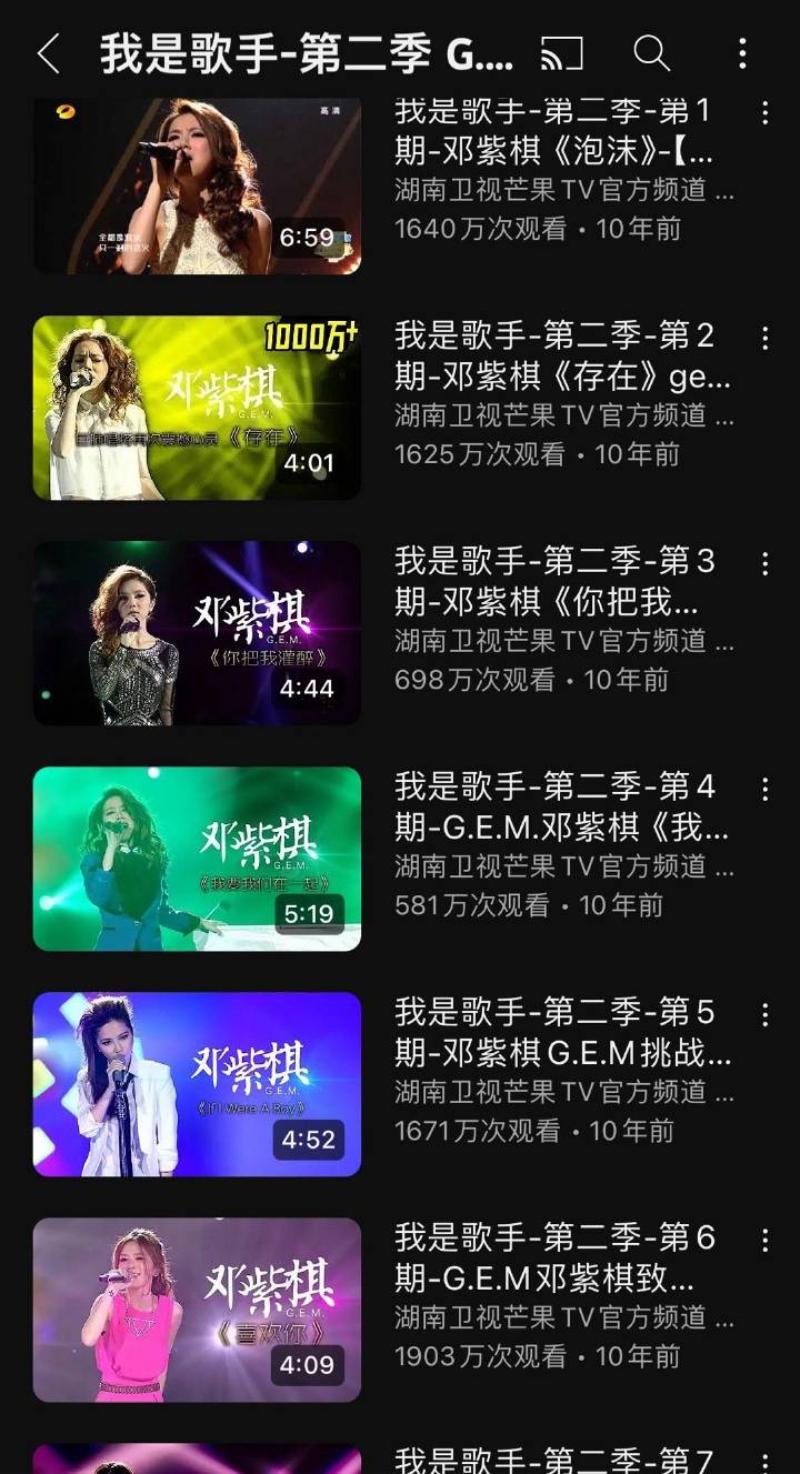
Task: Open more options for 第1期《泡沫》 video
Action: [765, 113]
